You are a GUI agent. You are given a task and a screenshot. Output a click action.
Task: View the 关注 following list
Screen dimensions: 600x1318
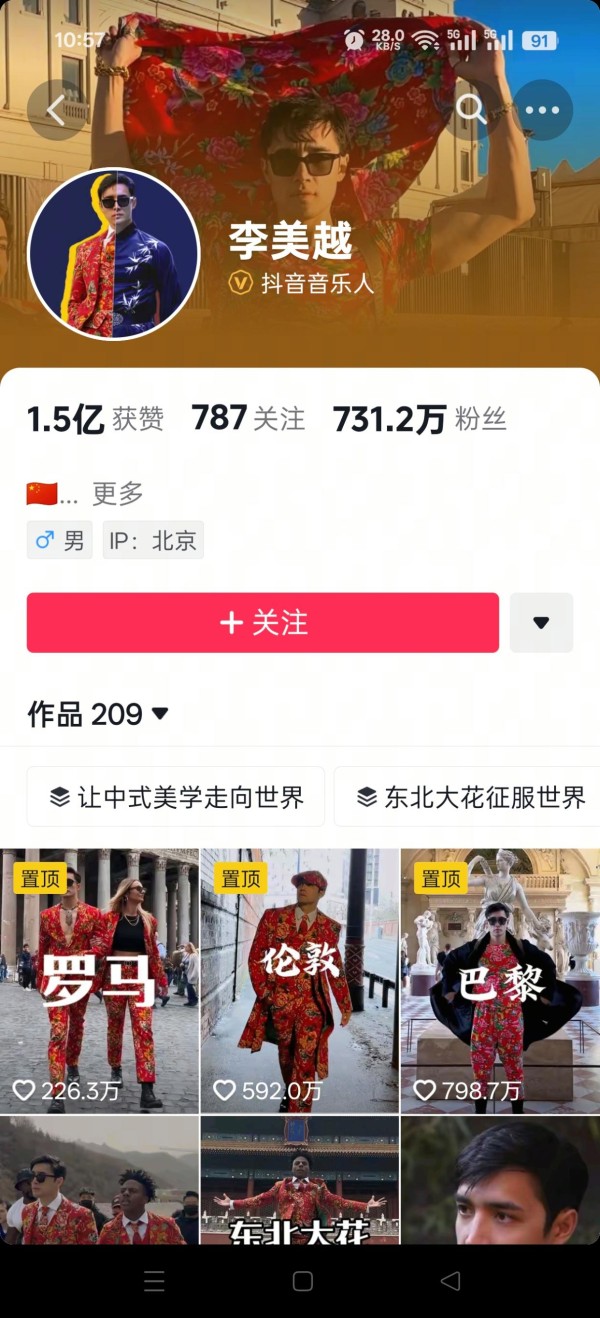pyautogui.click(x=248, y=418)
